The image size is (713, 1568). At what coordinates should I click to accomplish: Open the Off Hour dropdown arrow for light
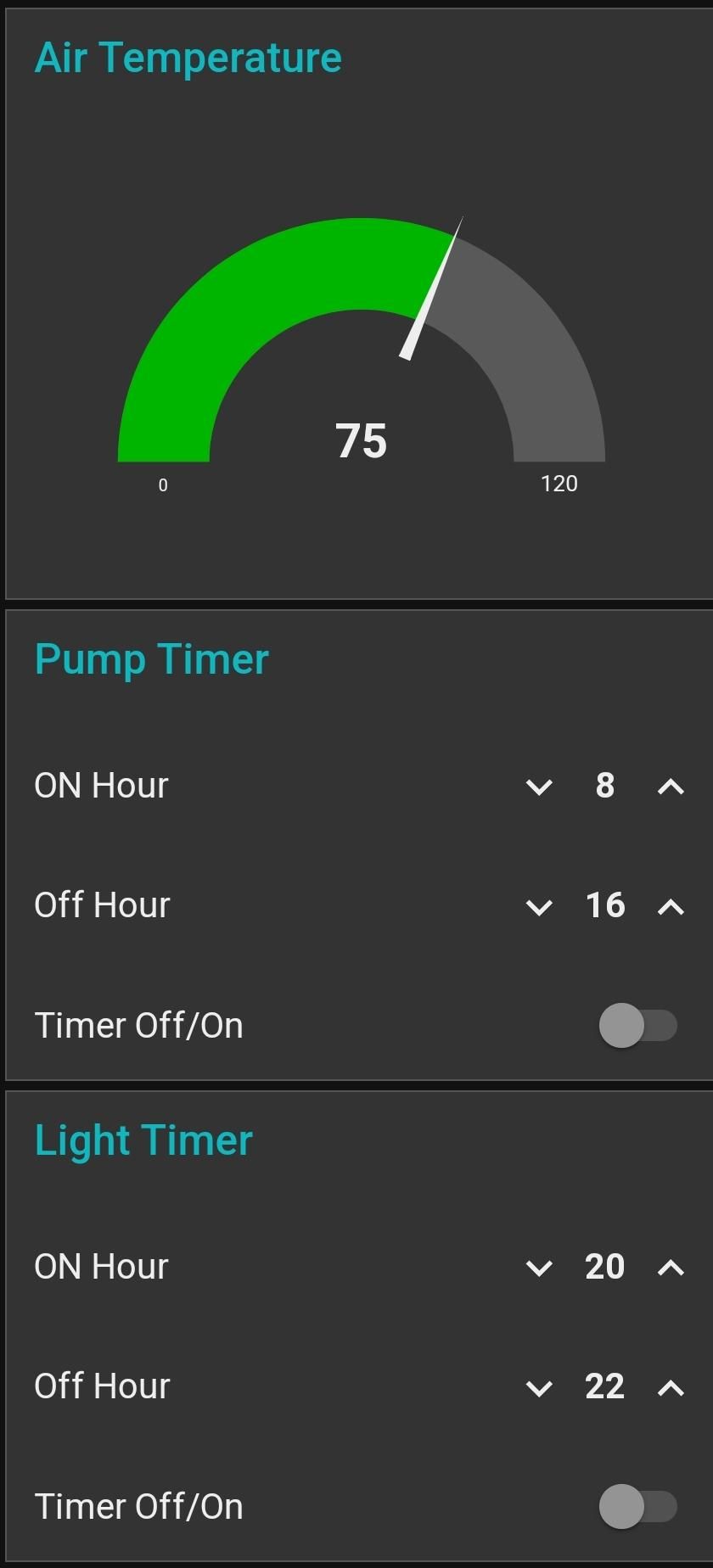click(540, 1387)
